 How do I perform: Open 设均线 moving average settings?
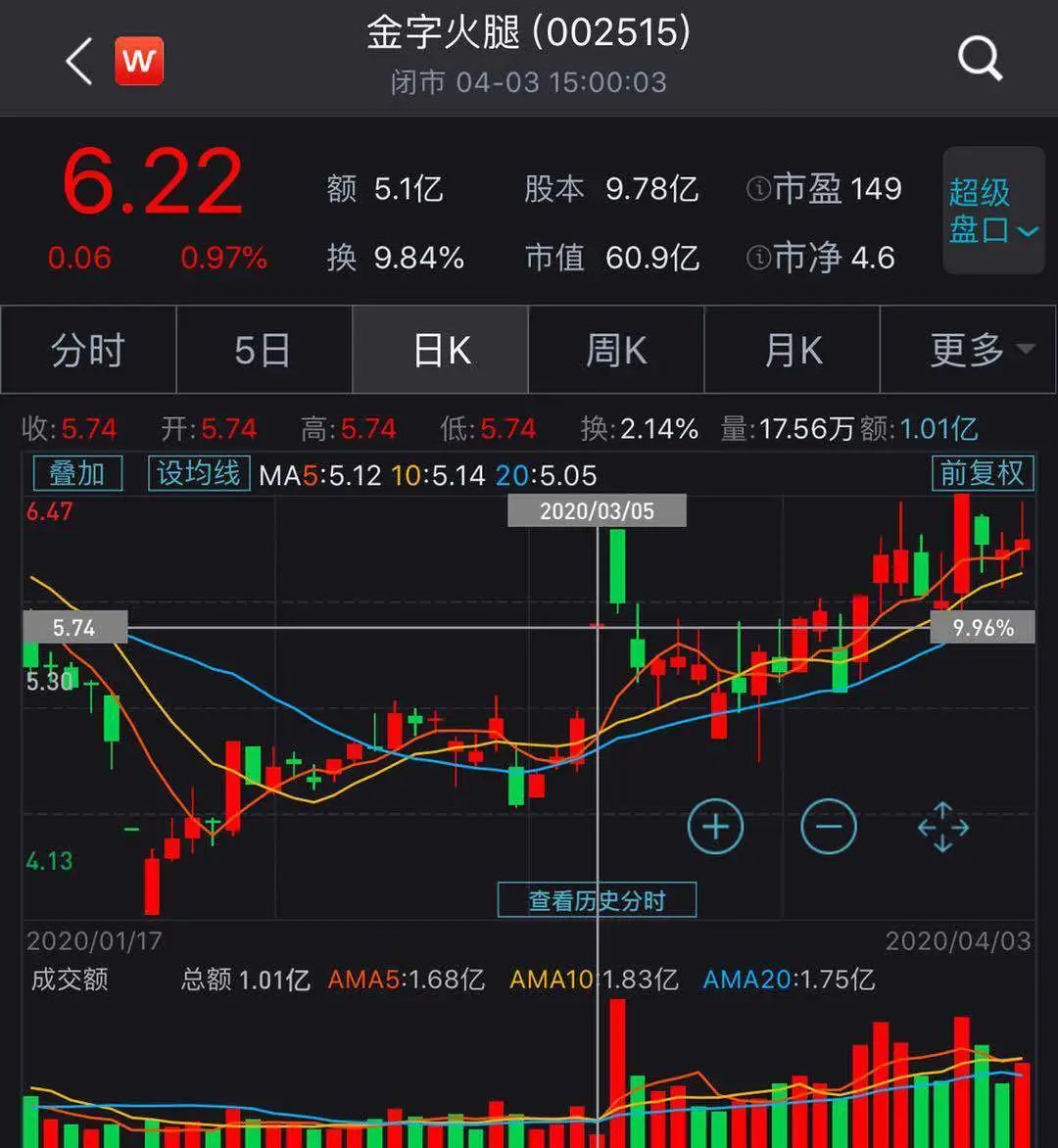point(199,474)
